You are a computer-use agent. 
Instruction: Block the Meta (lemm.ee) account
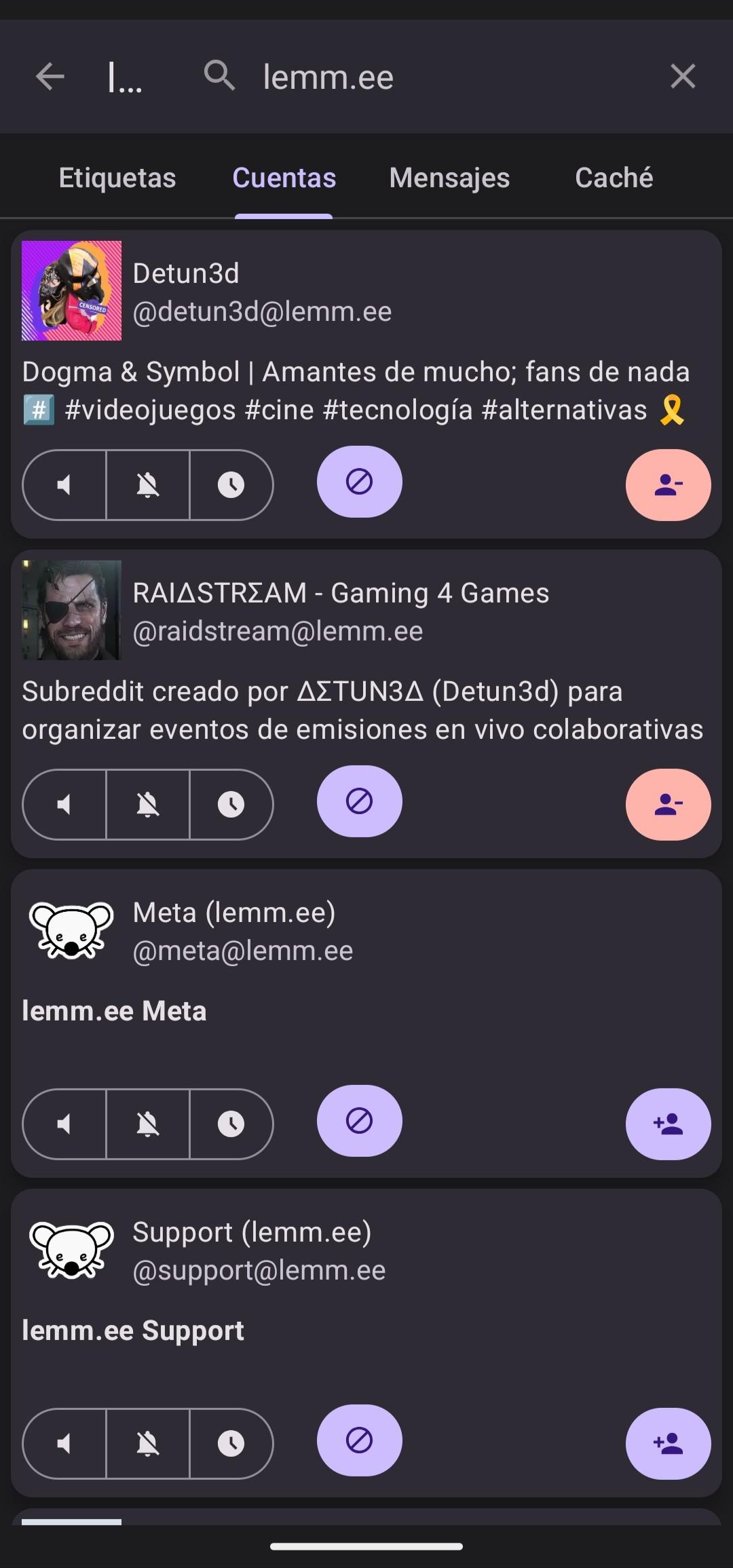tap(360, 1121)
